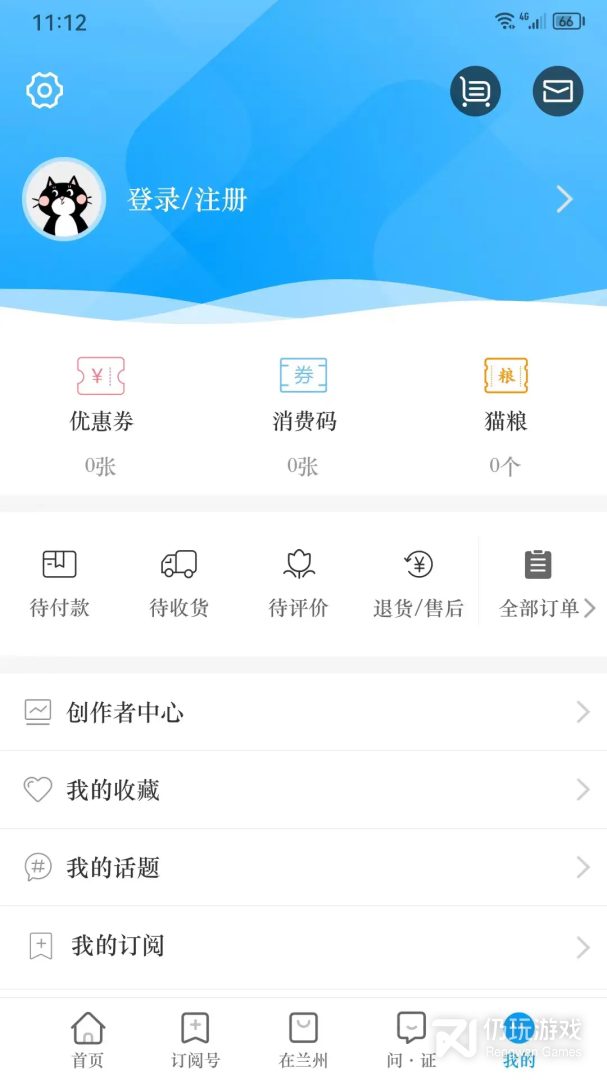This screenshot has width=607, height=1080.
Task: Open 我的订阅 subscriptions
Action: (x=303, y=946)
